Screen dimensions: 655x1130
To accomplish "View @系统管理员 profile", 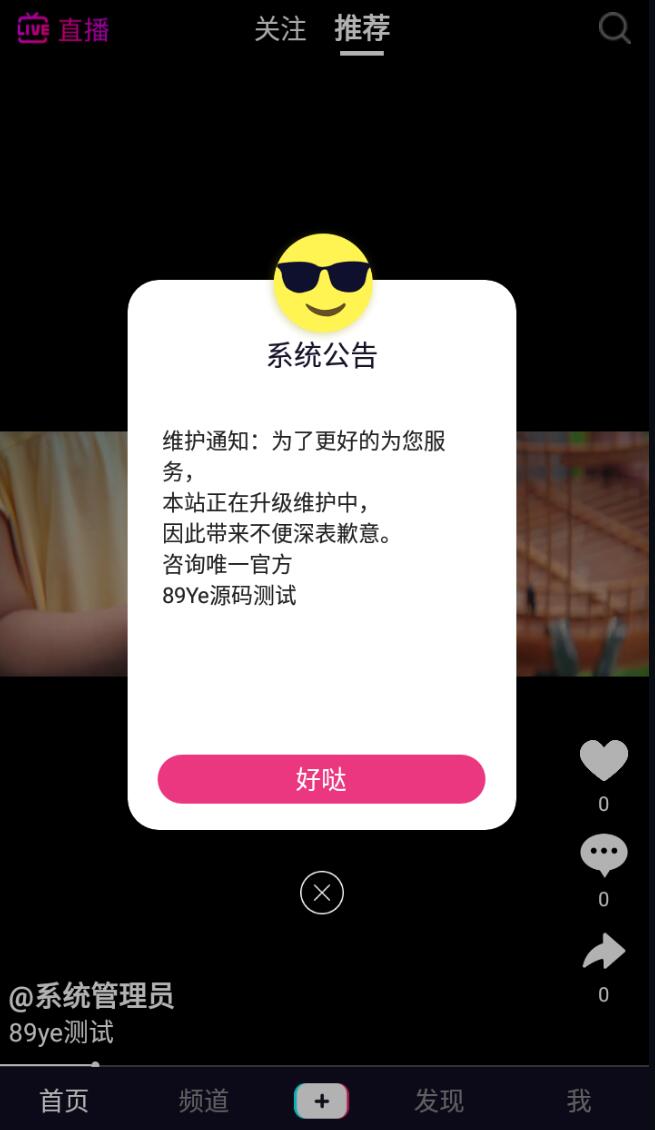I will coord(91,996).
